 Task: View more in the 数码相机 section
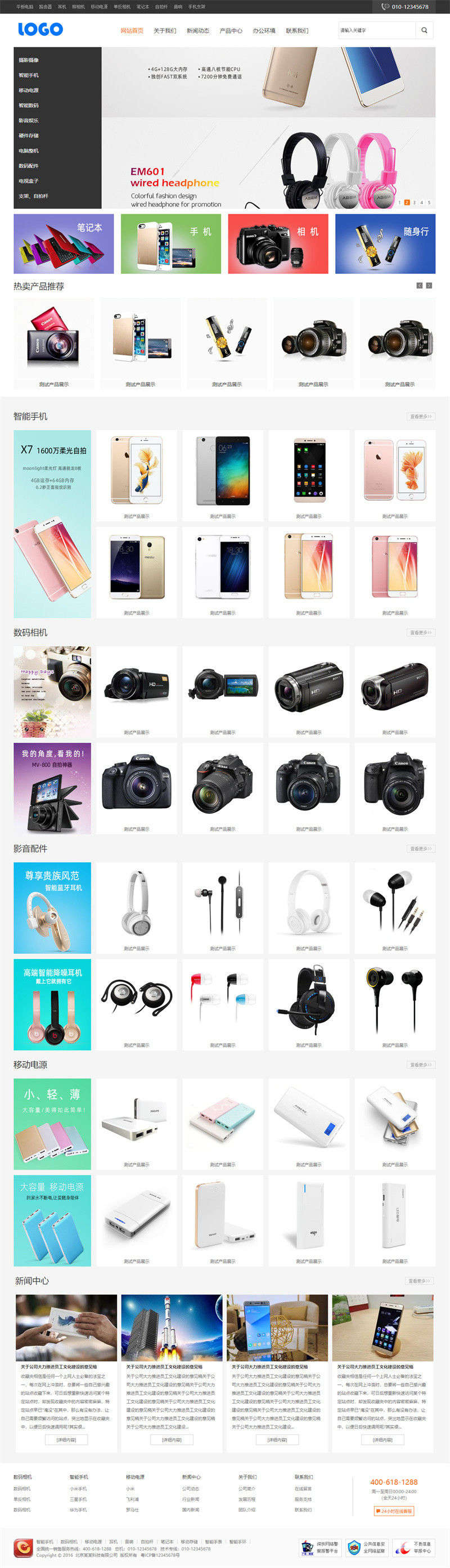(420, 633)
